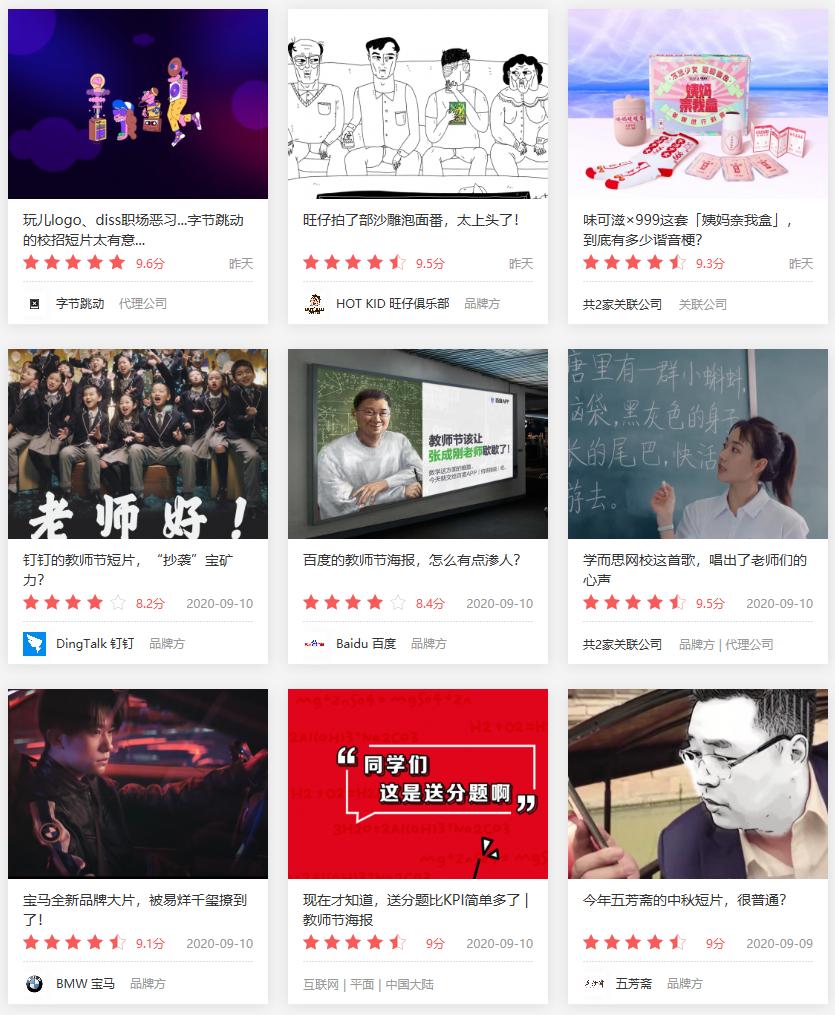This screenshot has width=835, height=1015.
Task: Show 共2家关联公司 under the 味可滋×999 card
Action: (622, 303)
